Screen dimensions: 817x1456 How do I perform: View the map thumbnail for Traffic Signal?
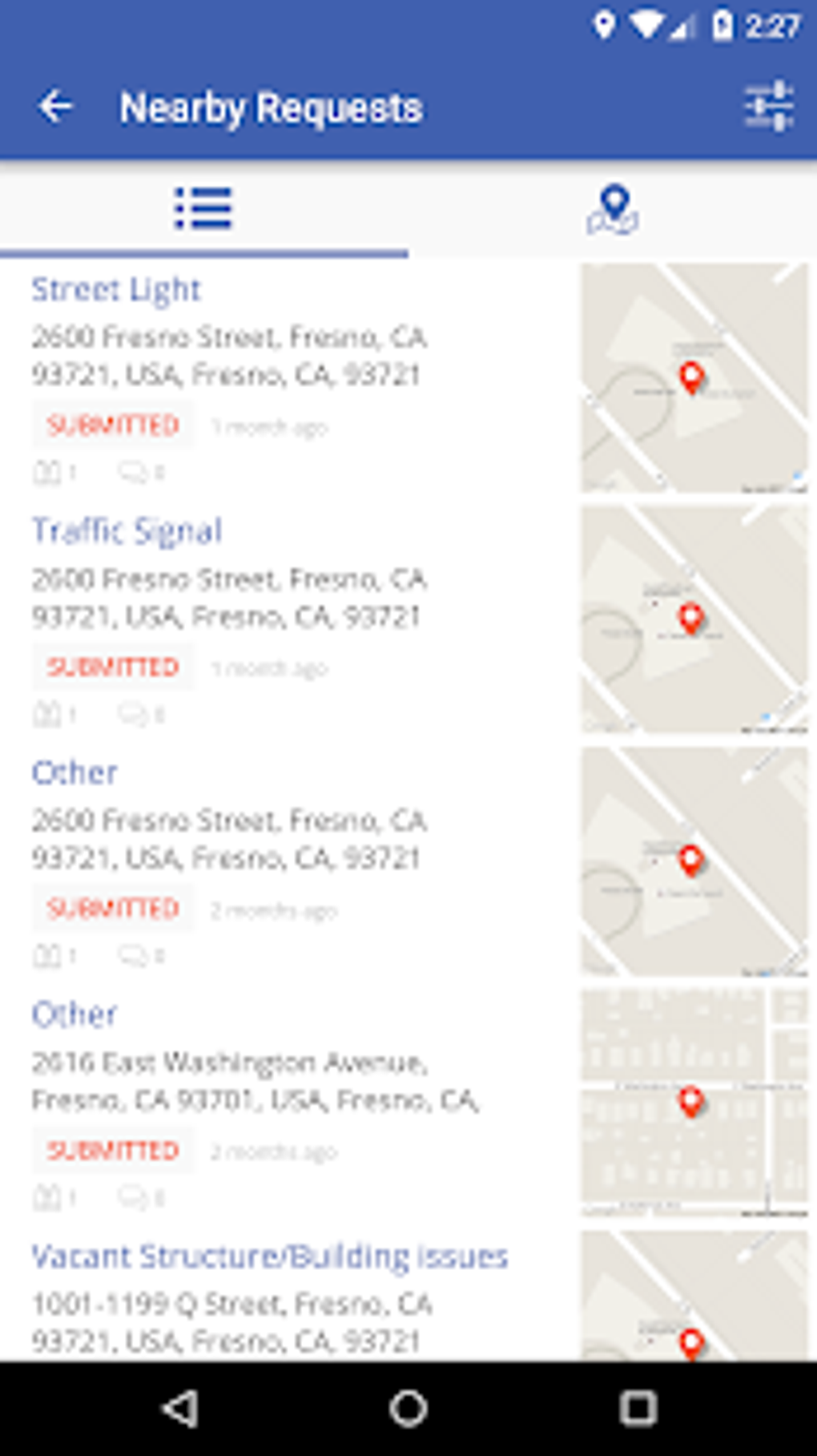point(694,619)
